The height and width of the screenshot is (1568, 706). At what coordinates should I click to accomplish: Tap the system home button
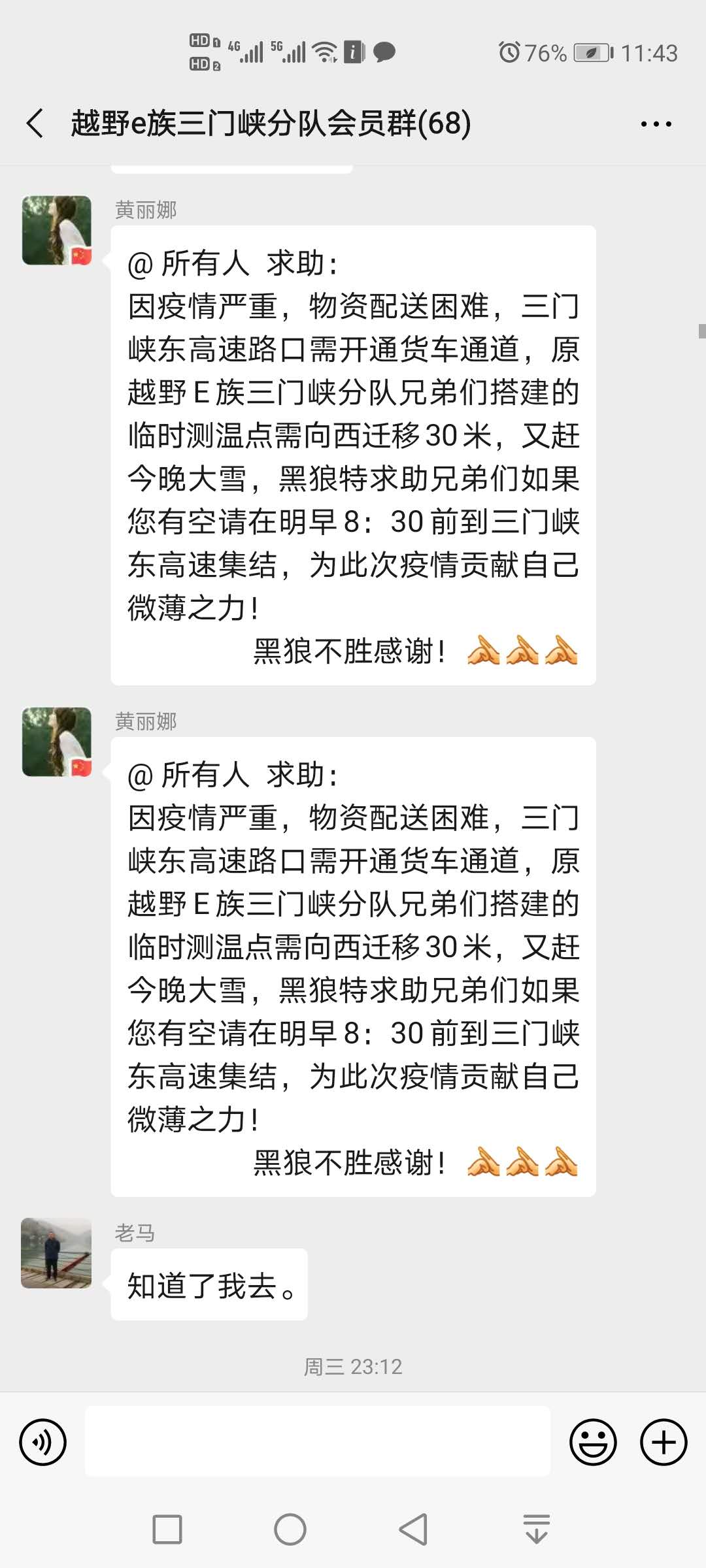(290, 1529)
